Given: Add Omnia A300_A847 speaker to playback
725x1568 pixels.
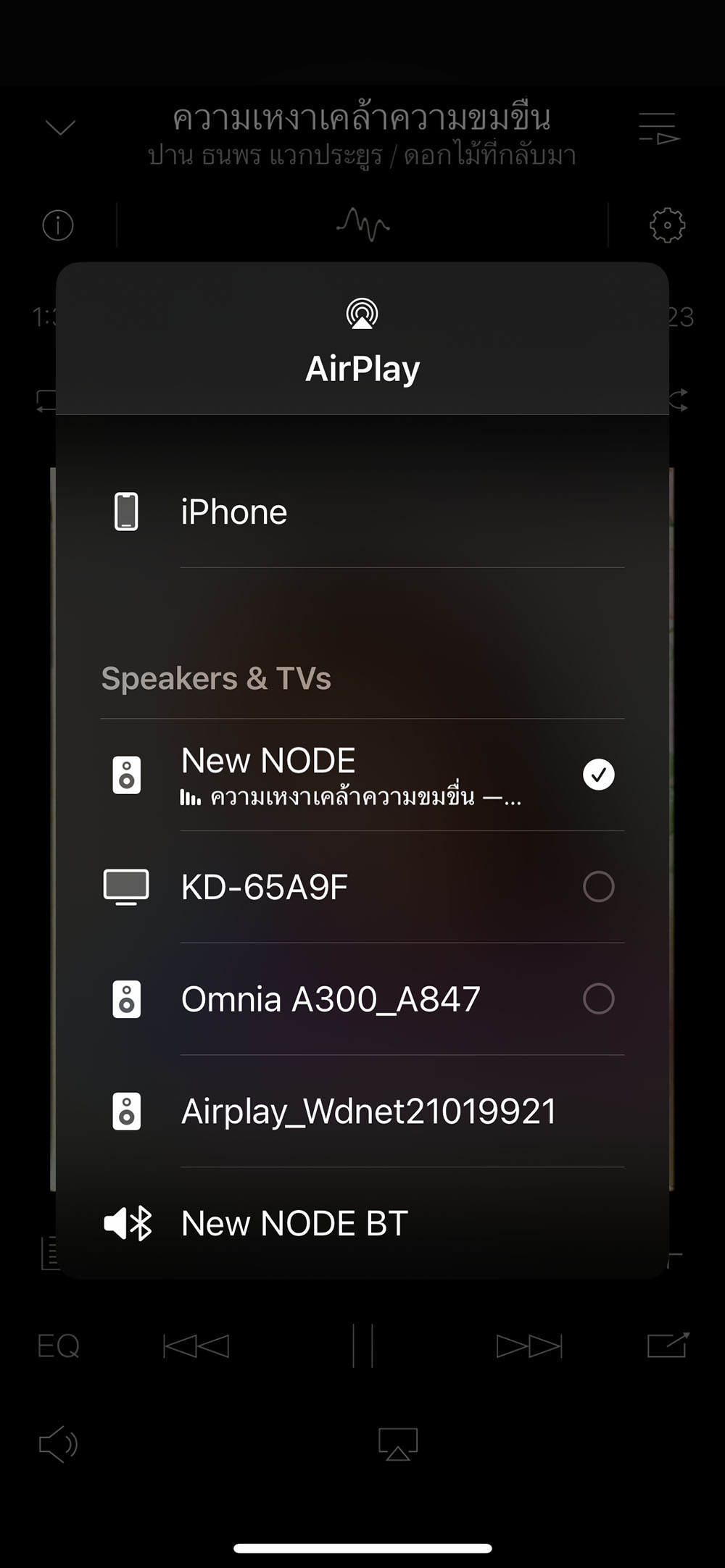Looking at the screenshot, I should pyautogui.click(x=598, y=999).
